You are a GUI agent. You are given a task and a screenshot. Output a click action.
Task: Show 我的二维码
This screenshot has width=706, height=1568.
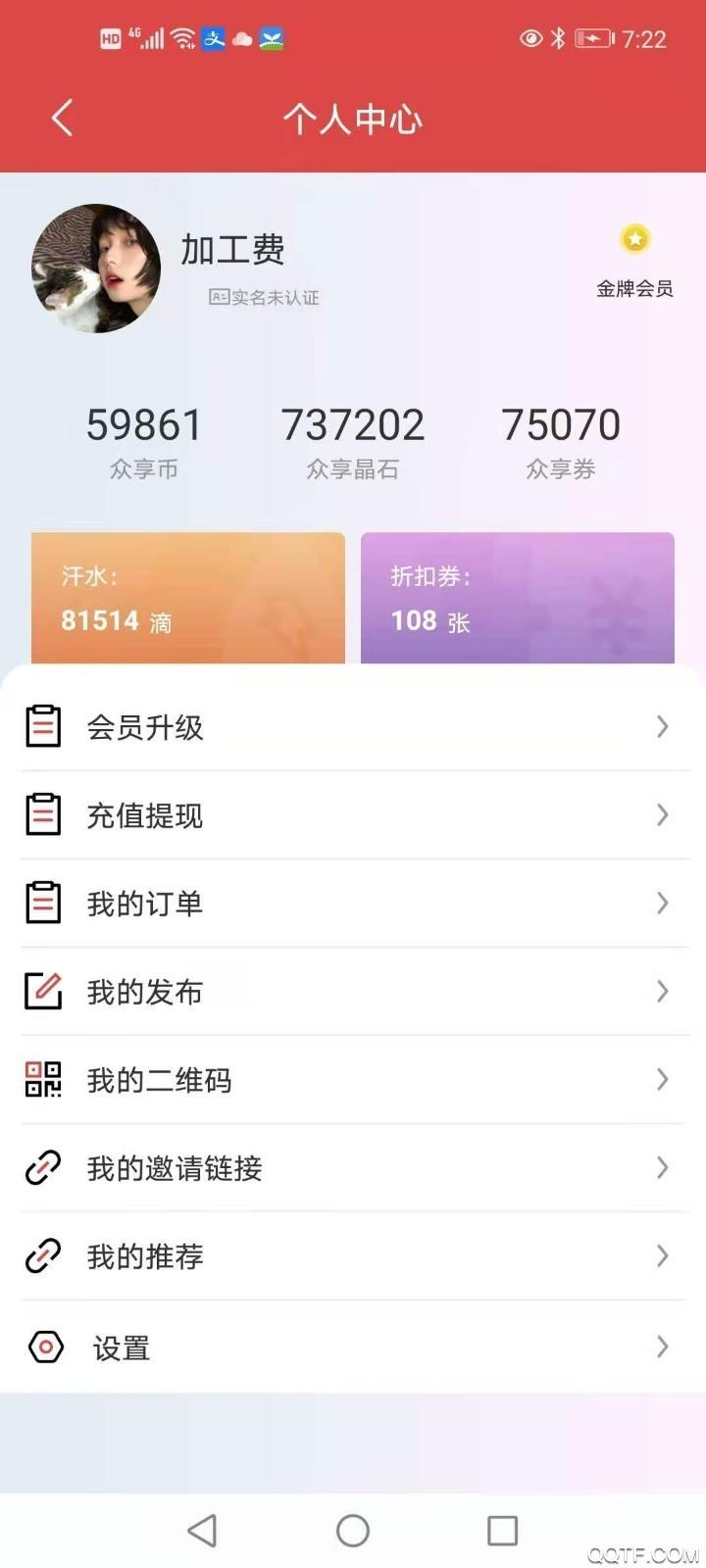[353, 1080]
